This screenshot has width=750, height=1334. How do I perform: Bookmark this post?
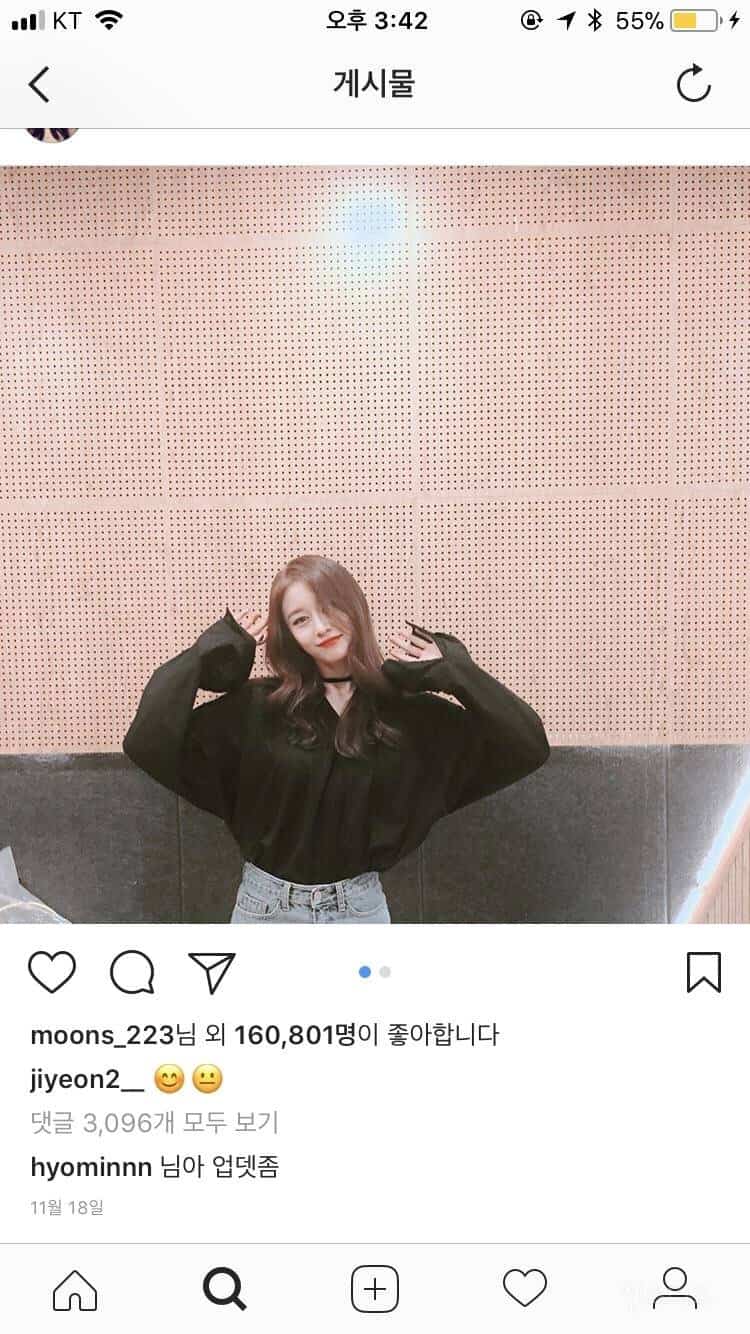pos(704,972)
